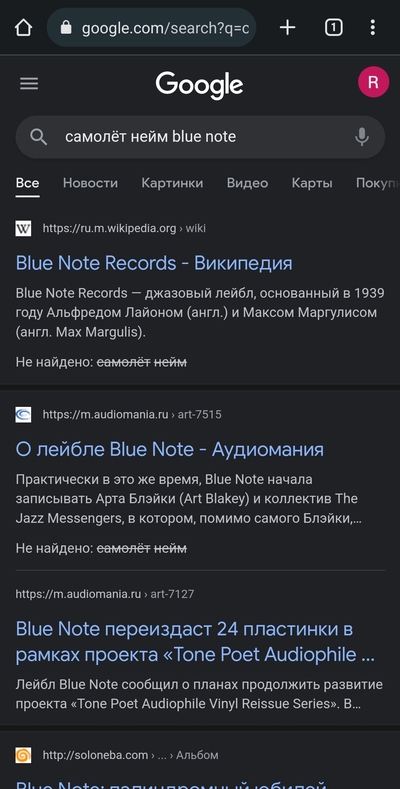Switch to the Картинки tab
The image size is (400, 789).
(172, 183)
